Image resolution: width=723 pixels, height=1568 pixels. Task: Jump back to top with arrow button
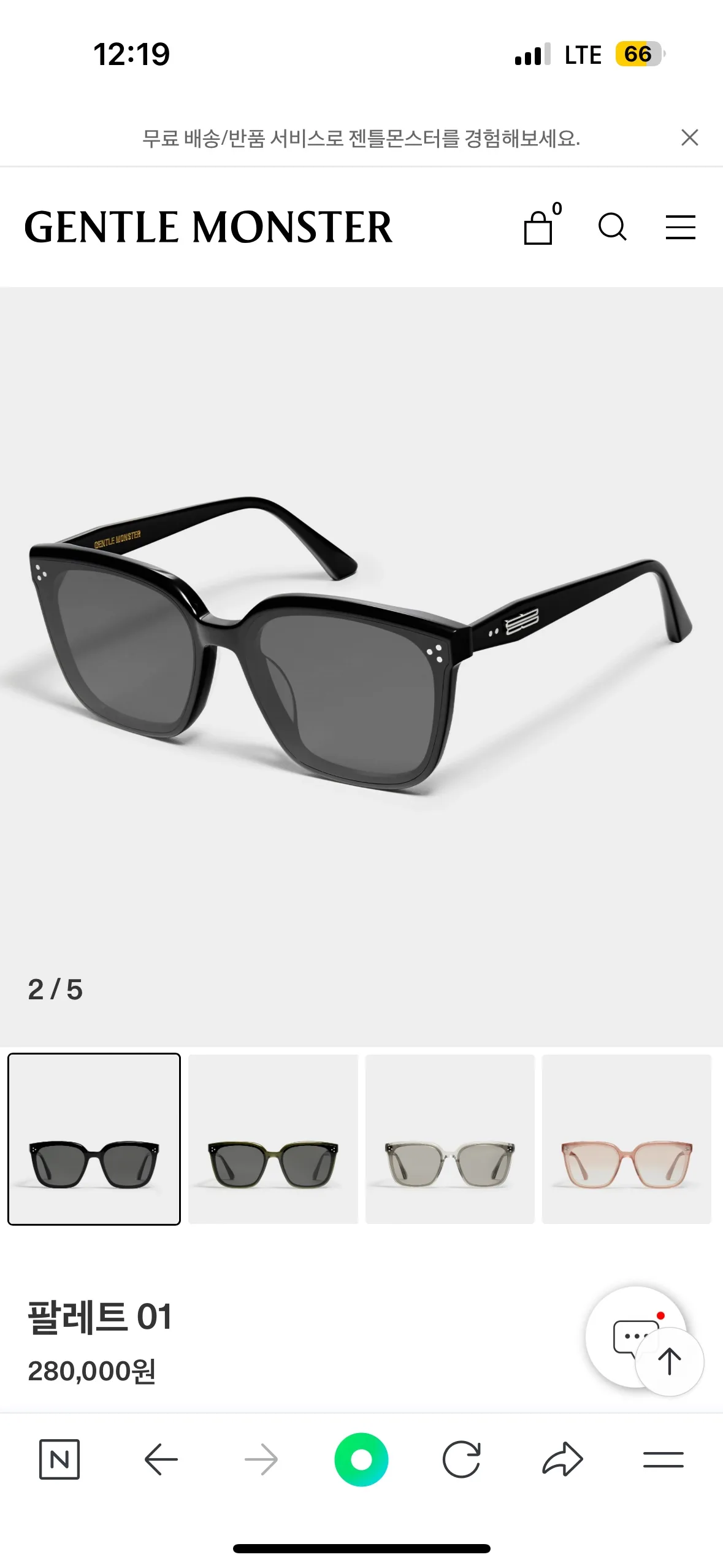tap(670, 1362)
